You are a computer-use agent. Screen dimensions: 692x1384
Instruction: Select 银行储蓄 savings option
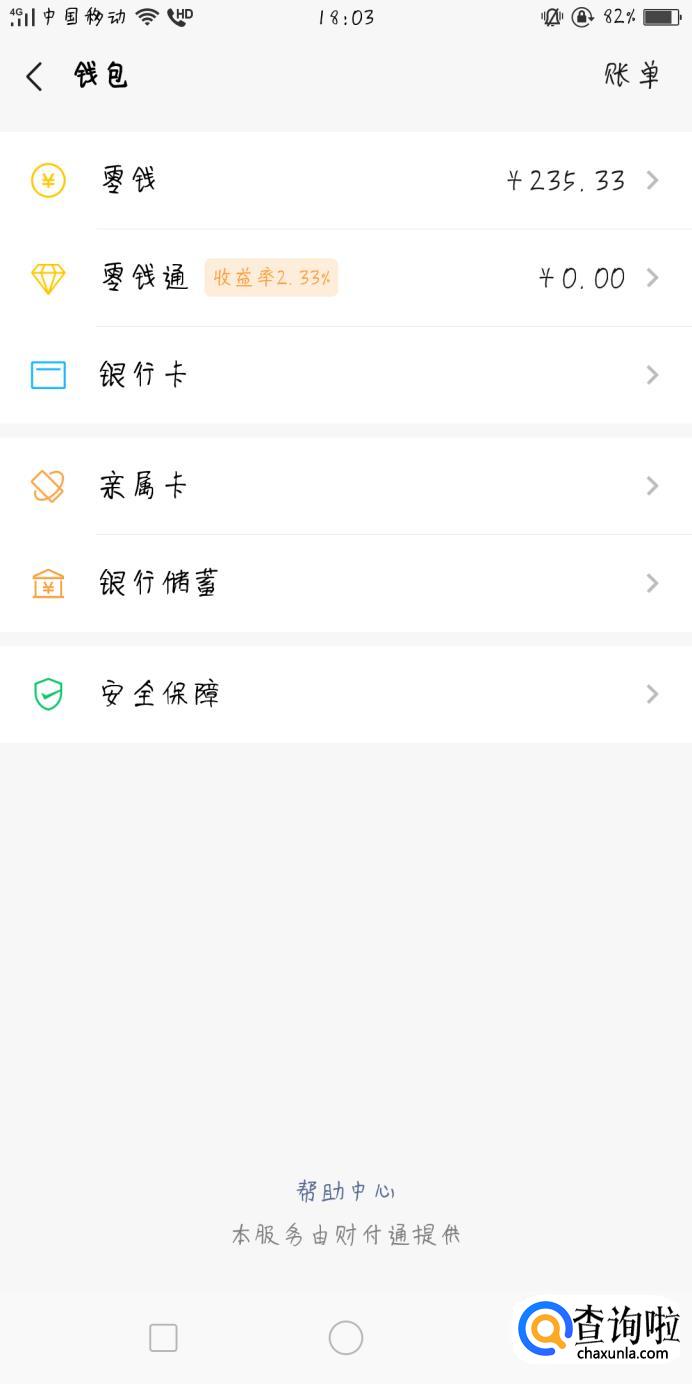coord(346,583)
